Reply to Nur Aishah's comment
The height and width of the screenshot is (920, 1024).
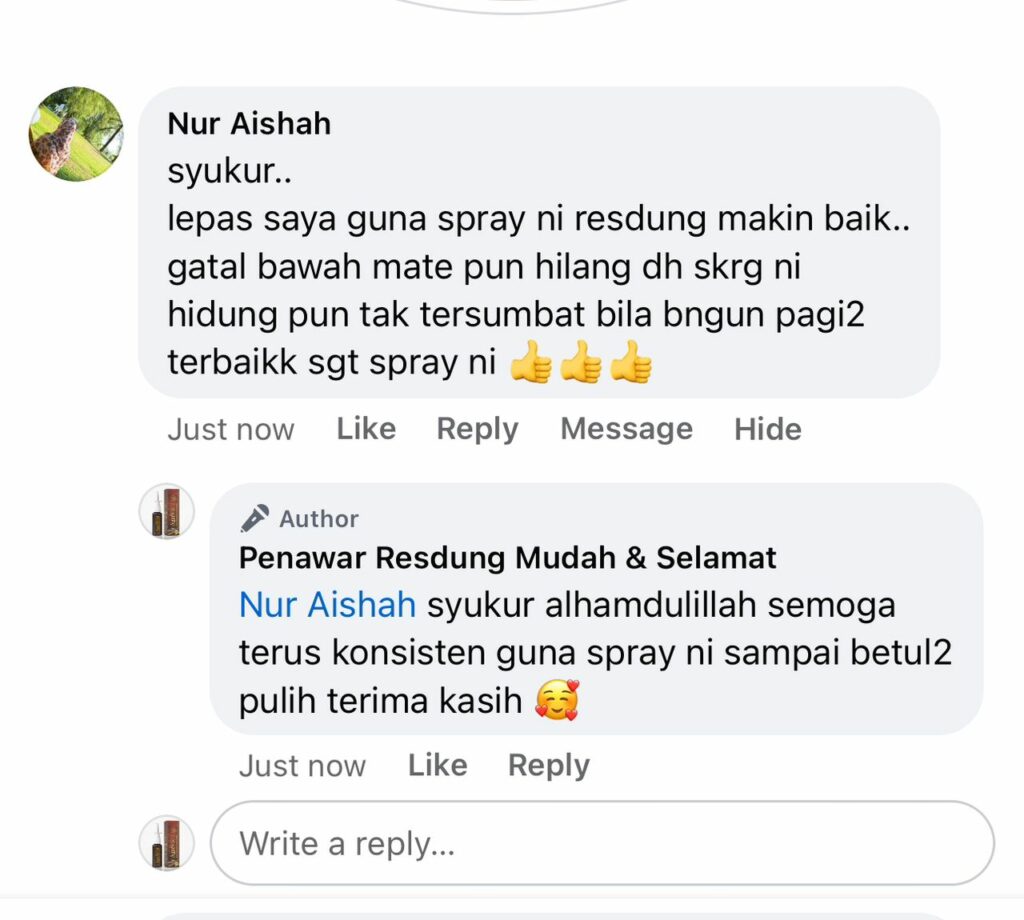[477, 429]
